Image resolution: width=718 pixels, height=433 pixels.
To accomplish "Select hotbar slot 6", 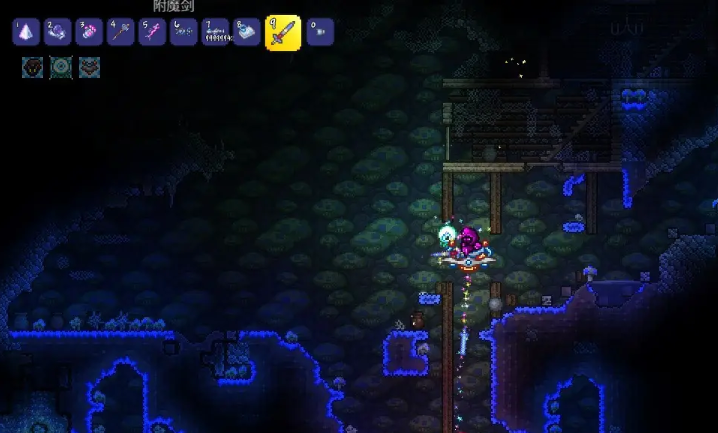I will [183, 32].
